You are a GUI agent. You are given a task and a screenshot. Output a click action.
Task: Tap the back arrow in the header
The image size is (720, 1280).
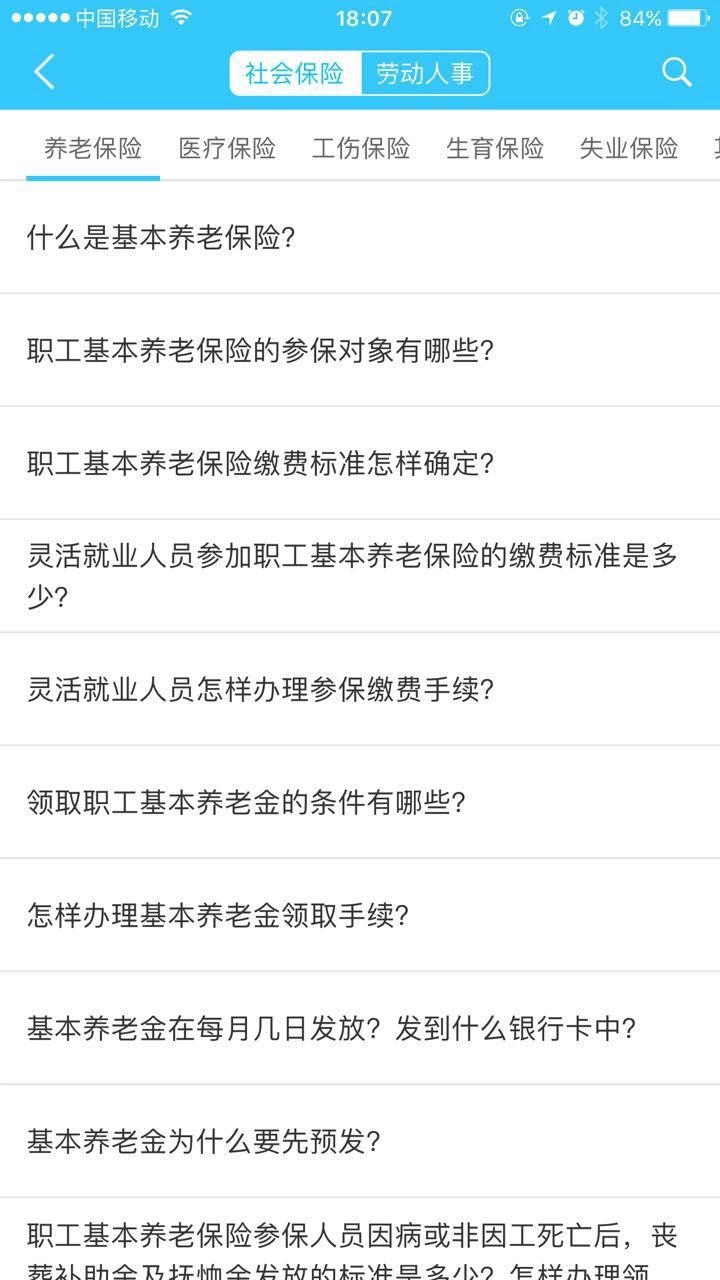[43, 72]
